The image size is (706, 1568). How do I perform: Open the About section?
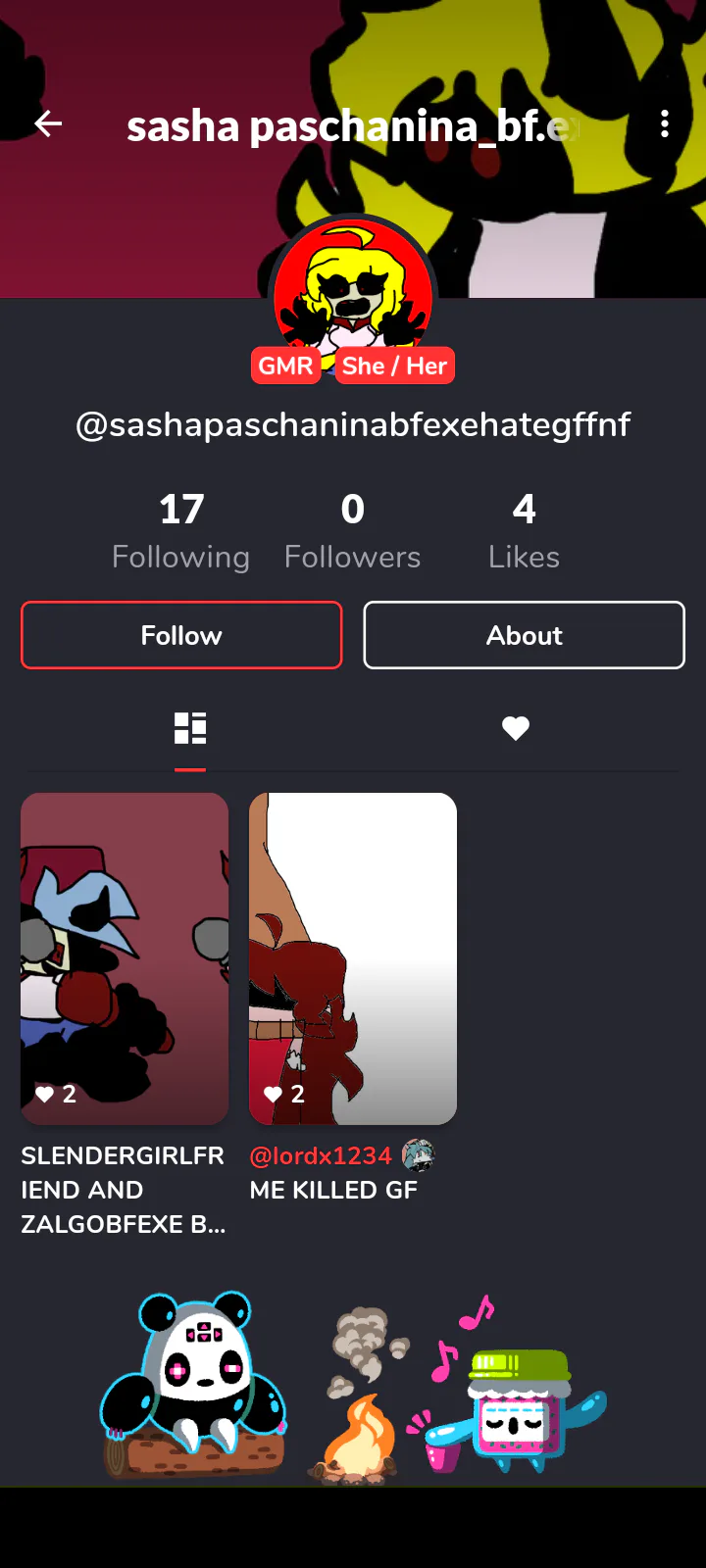[x=524, y=635]
